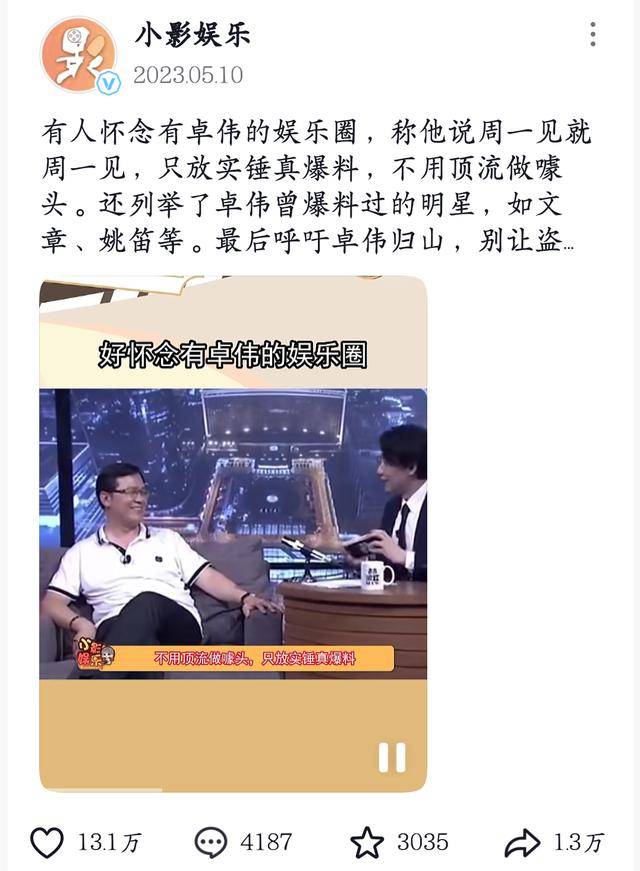Open the three-dot overflow menu

[593, 35]
